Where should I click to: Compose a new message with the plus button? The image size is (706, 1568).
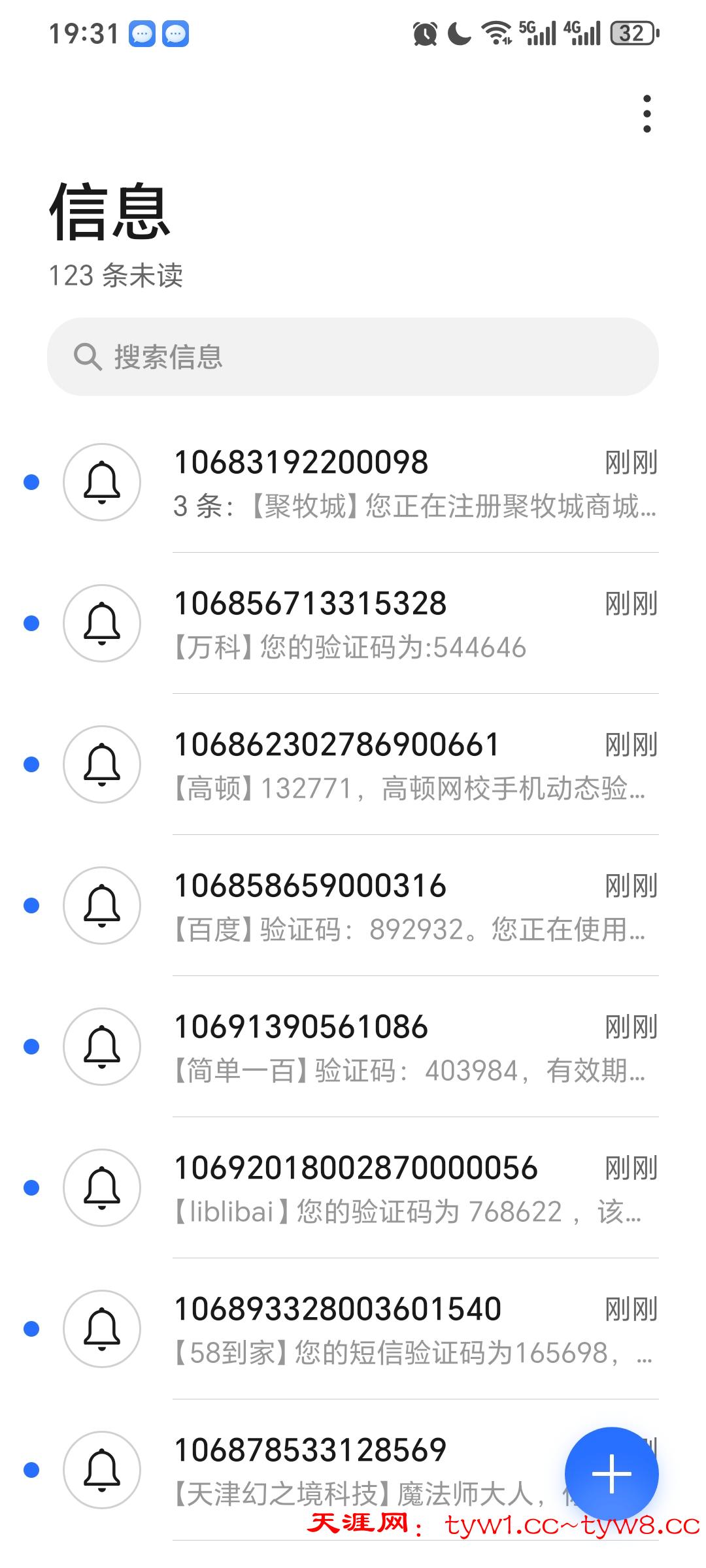click(611, 1473)
